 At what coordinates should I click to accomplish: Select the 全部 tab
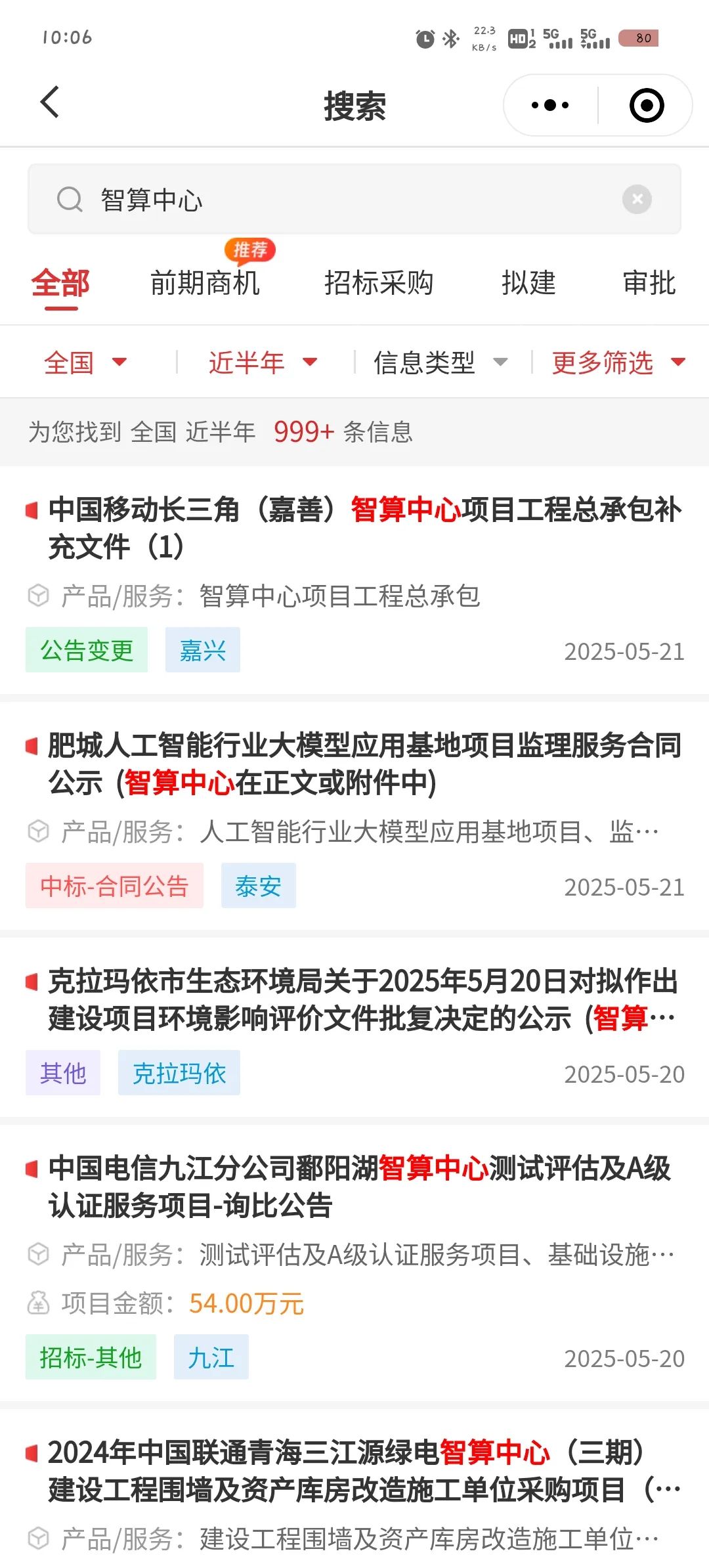pos(60,284)
